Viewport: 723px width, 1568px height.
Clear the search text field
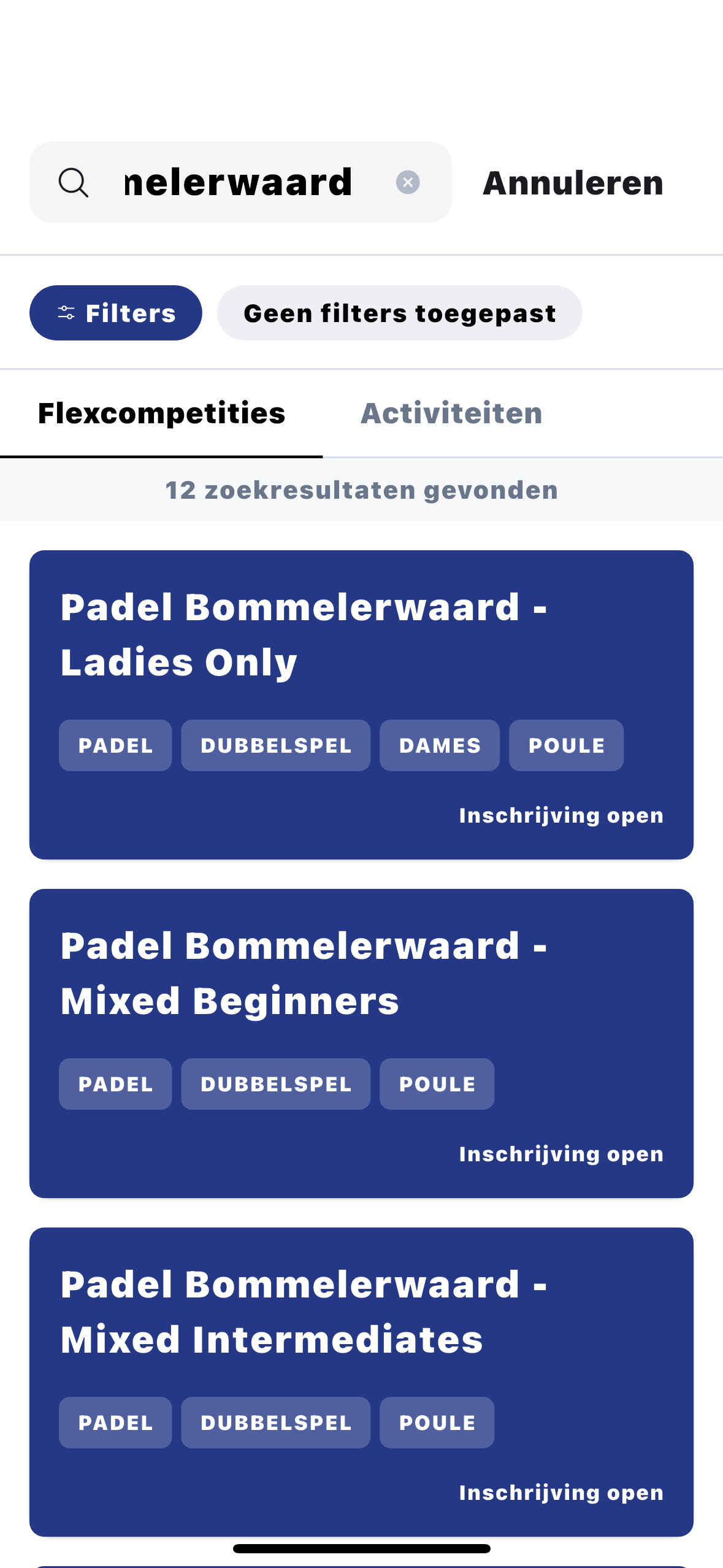[408, 182]
